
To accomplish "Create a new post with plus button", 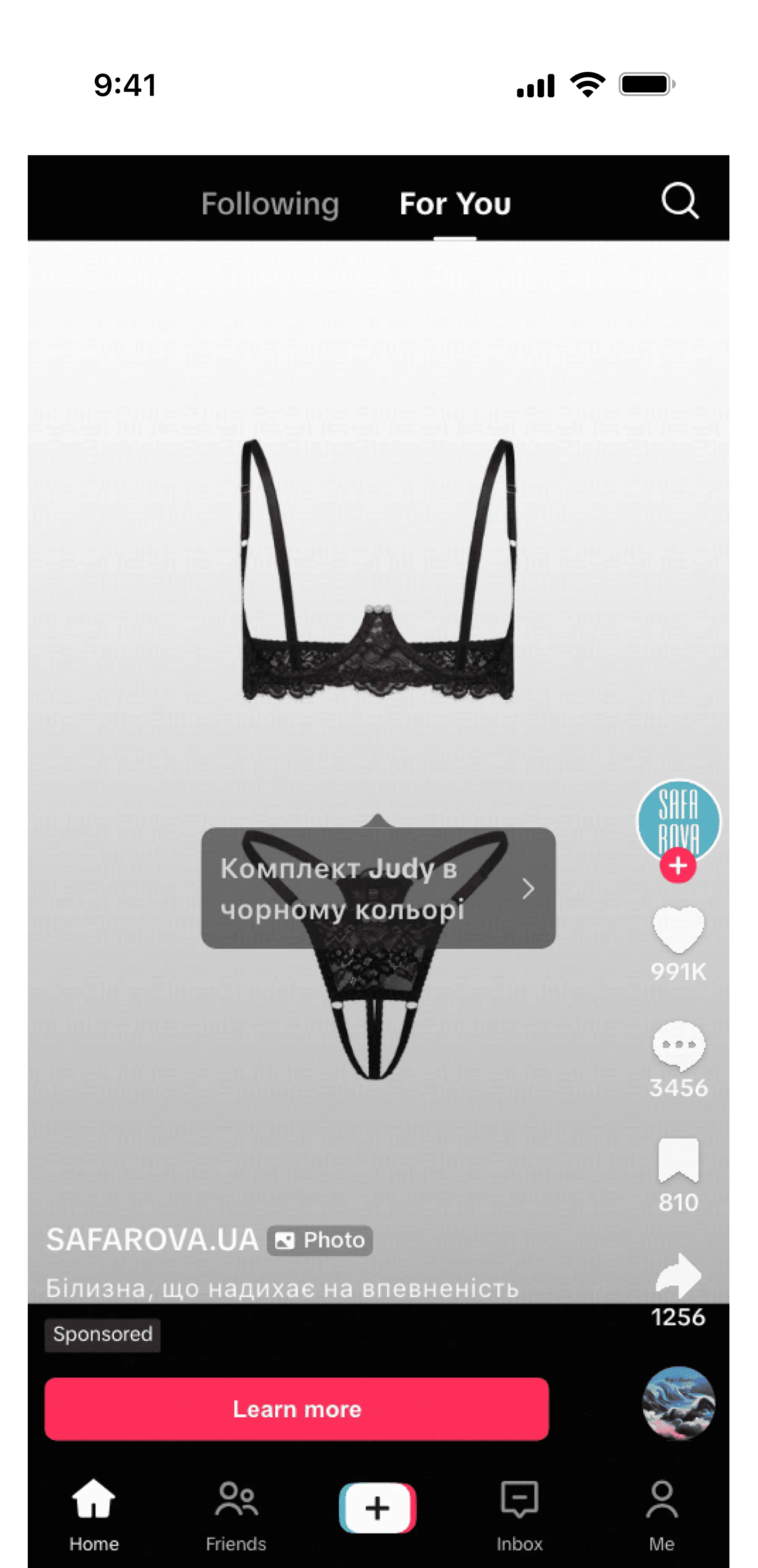I will point(377,1508).
